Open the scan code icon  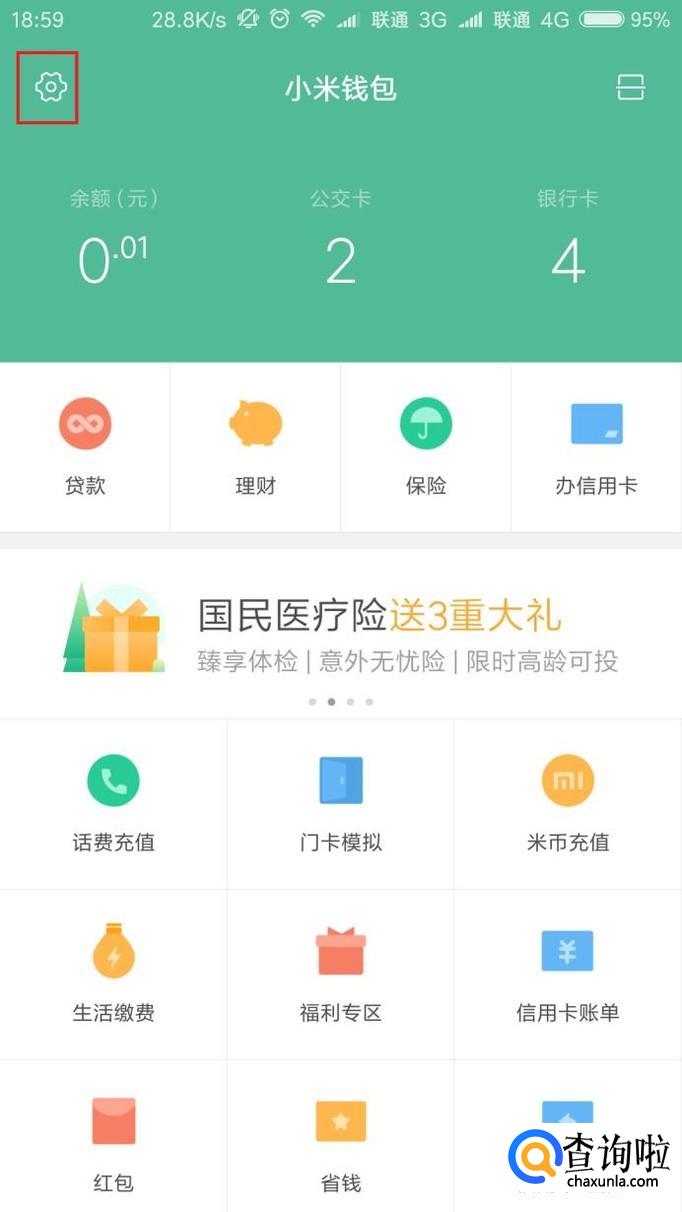(630, 88)
